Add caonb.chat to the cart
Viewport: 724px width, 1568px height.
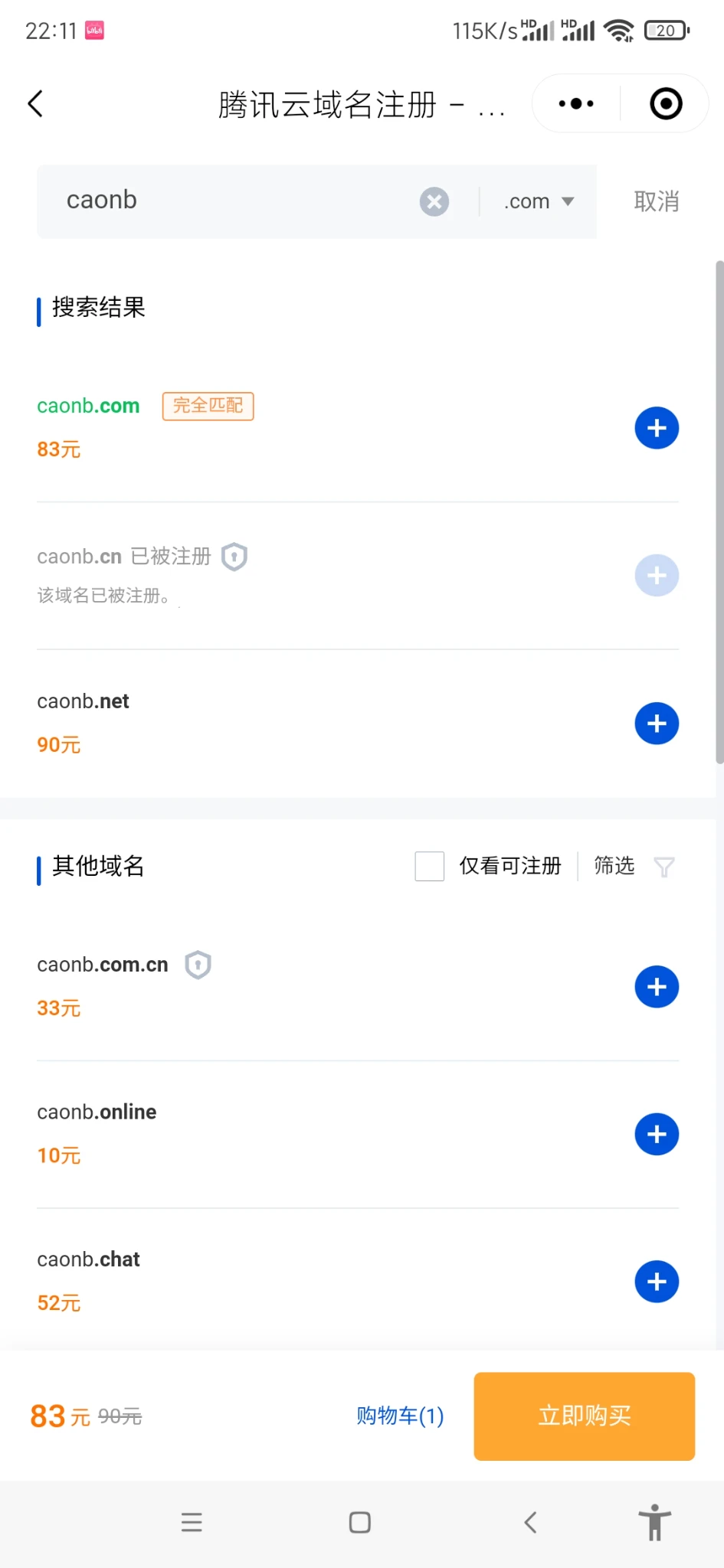pyautogui.click(x=657, y=1282)
